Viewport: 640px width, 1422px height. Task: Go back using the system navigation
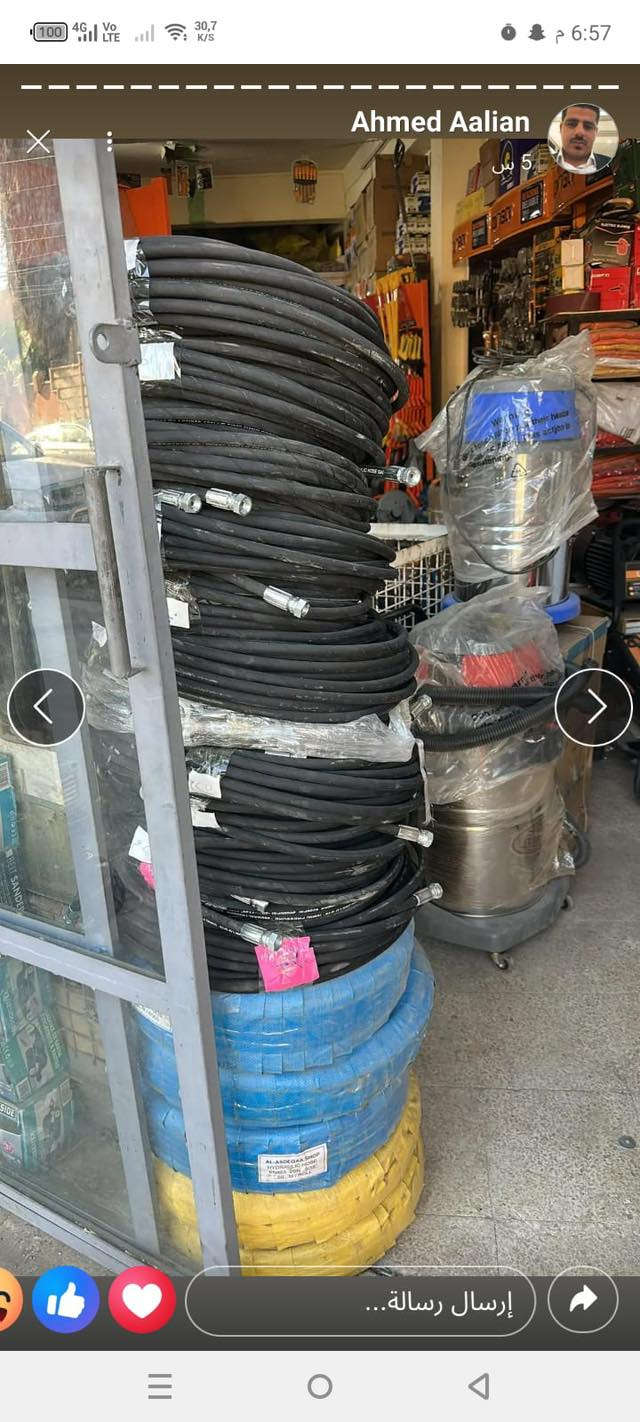479,1386
